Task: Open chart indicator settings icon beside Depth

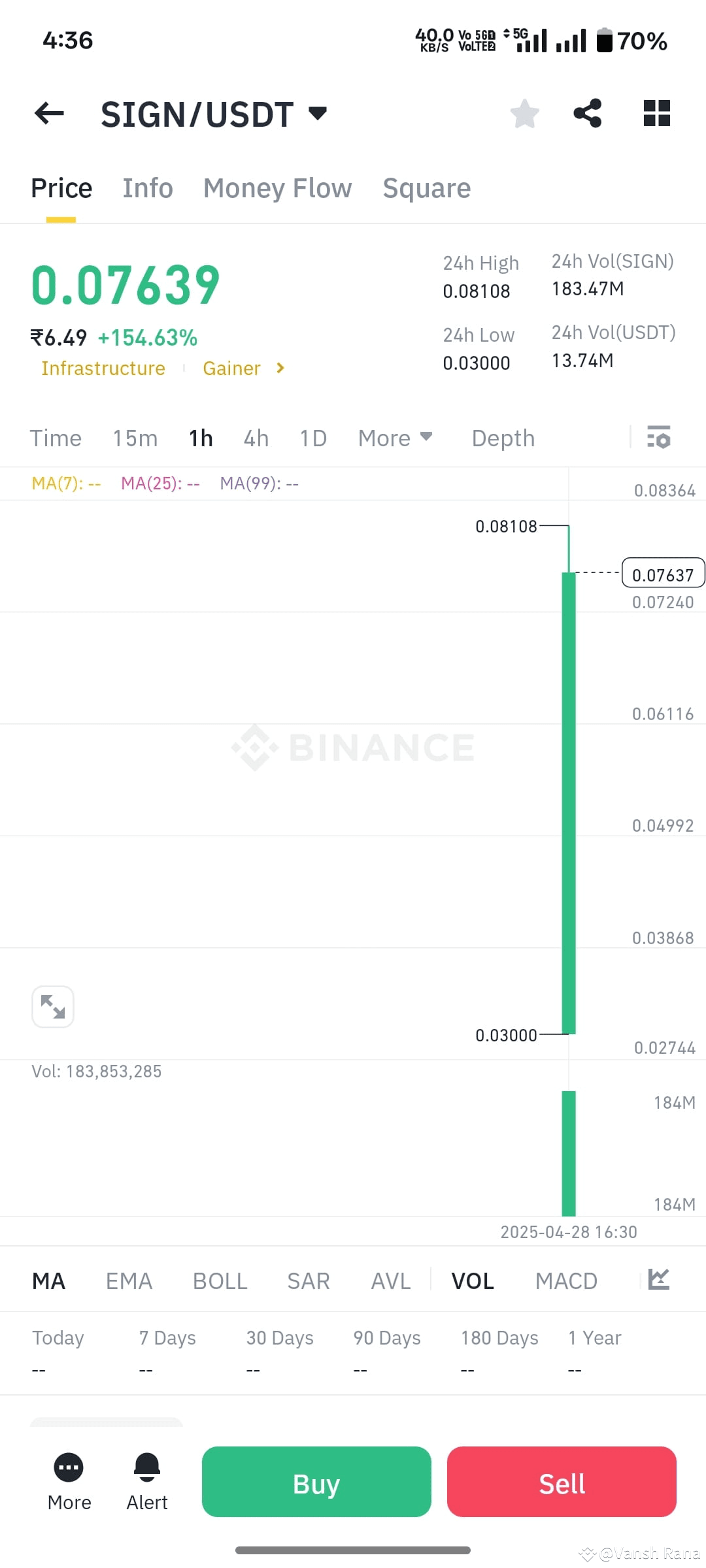Action: pyautogui.click(x=659, y=438)
